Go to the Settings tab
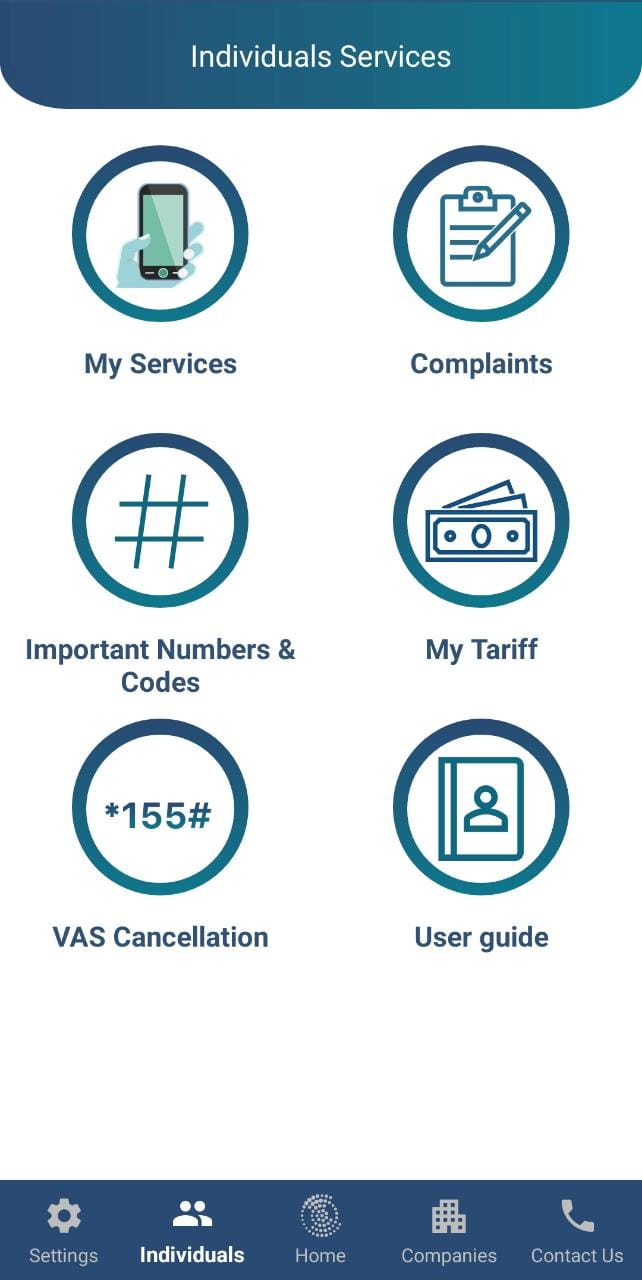 tap(64, 1232)
